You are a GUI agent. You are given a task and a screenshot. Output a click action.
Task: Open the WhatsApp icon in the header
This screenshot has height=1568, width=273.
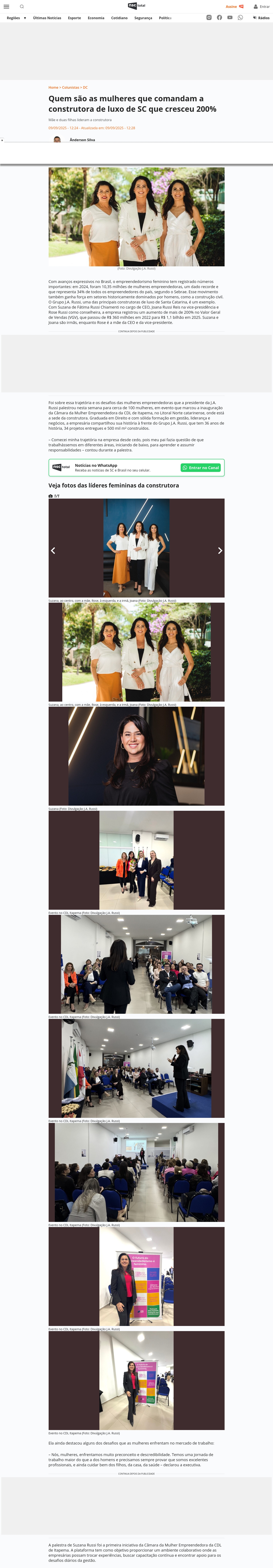240,18
